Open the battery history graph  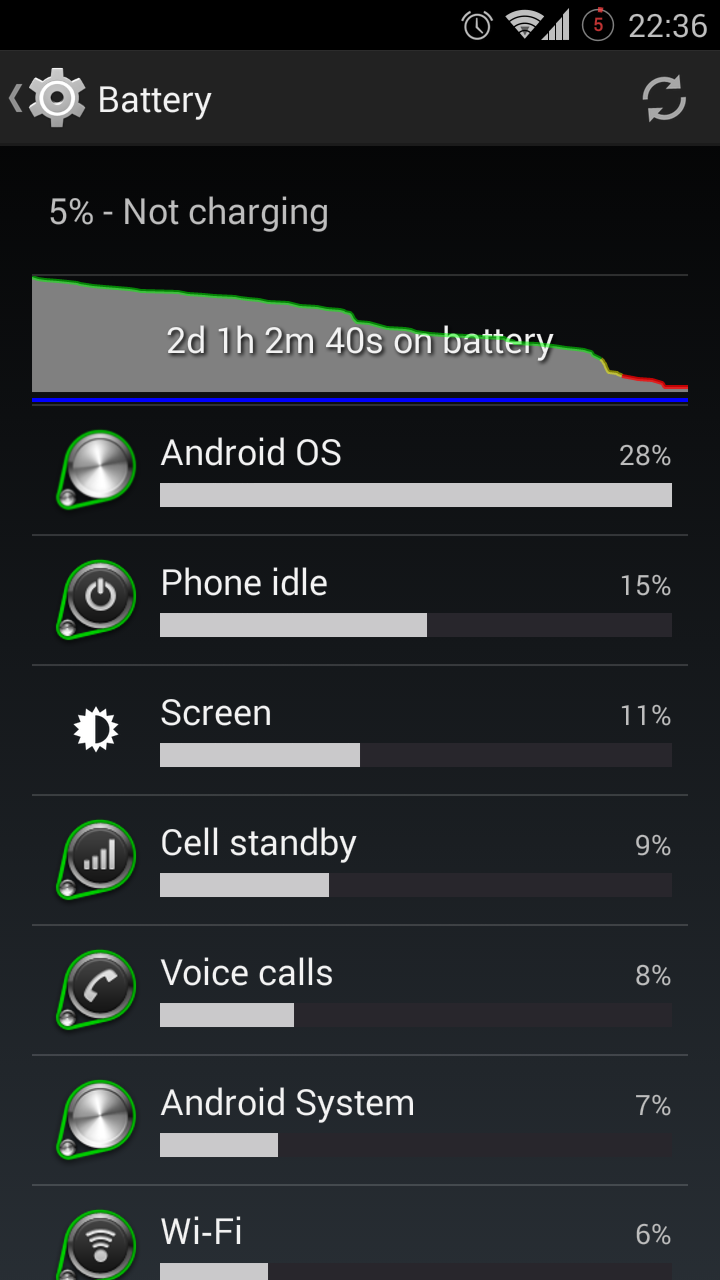point(360,338)
